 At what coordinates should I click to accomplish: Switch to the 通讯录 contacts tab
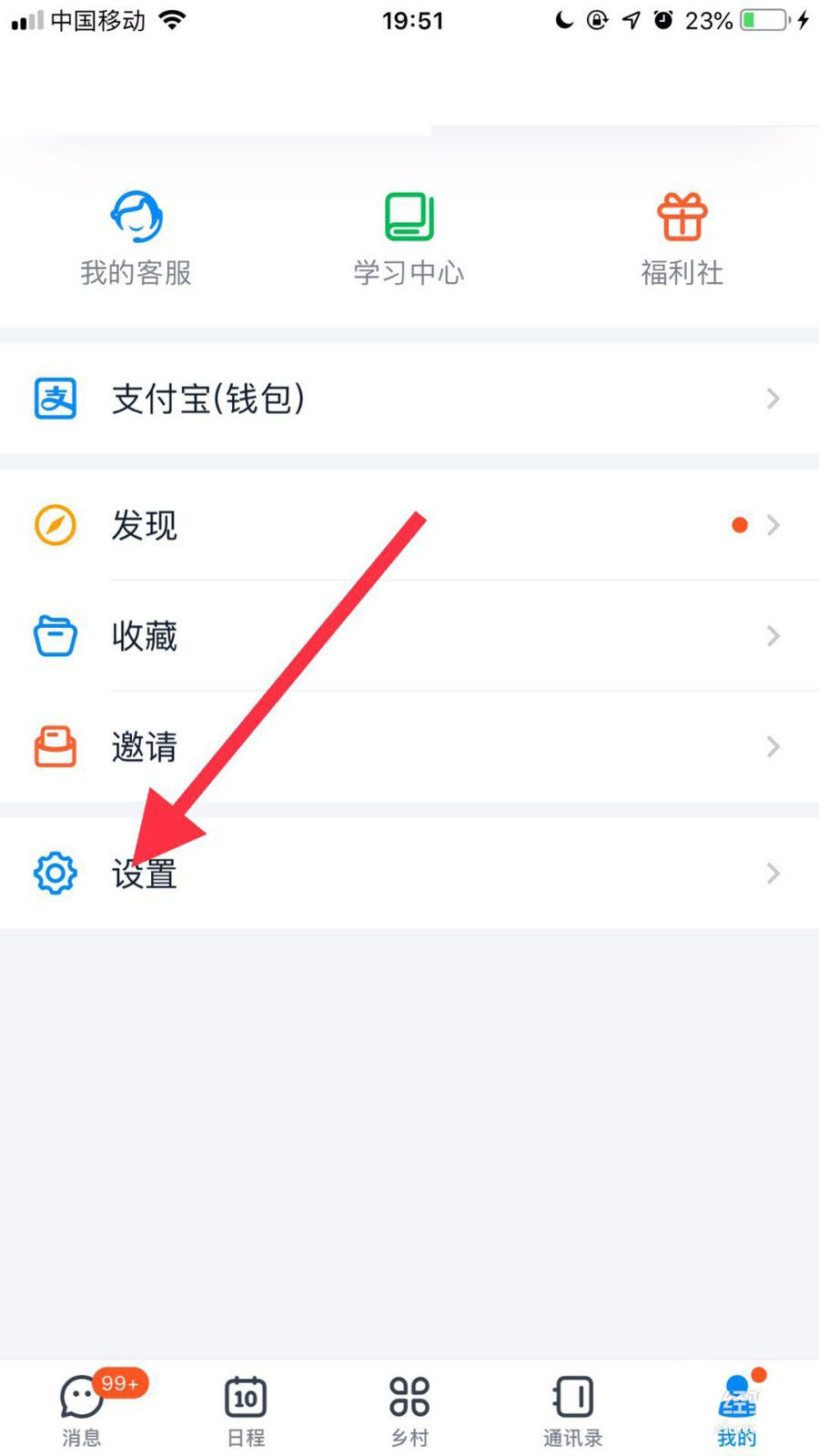[x=572, y=1409]
